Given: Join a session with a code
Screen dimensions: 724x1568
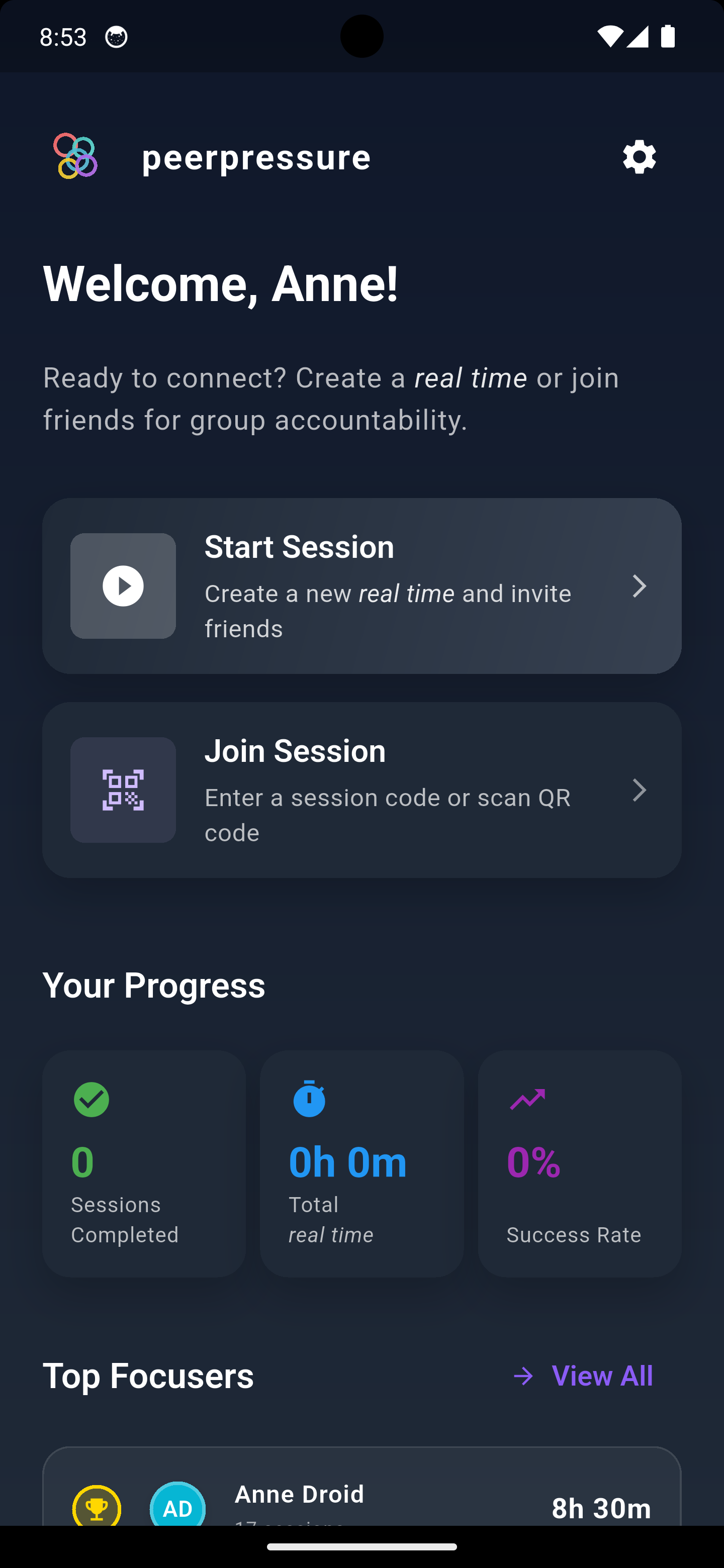Looking at the screenshot, I should coord(361,790).
